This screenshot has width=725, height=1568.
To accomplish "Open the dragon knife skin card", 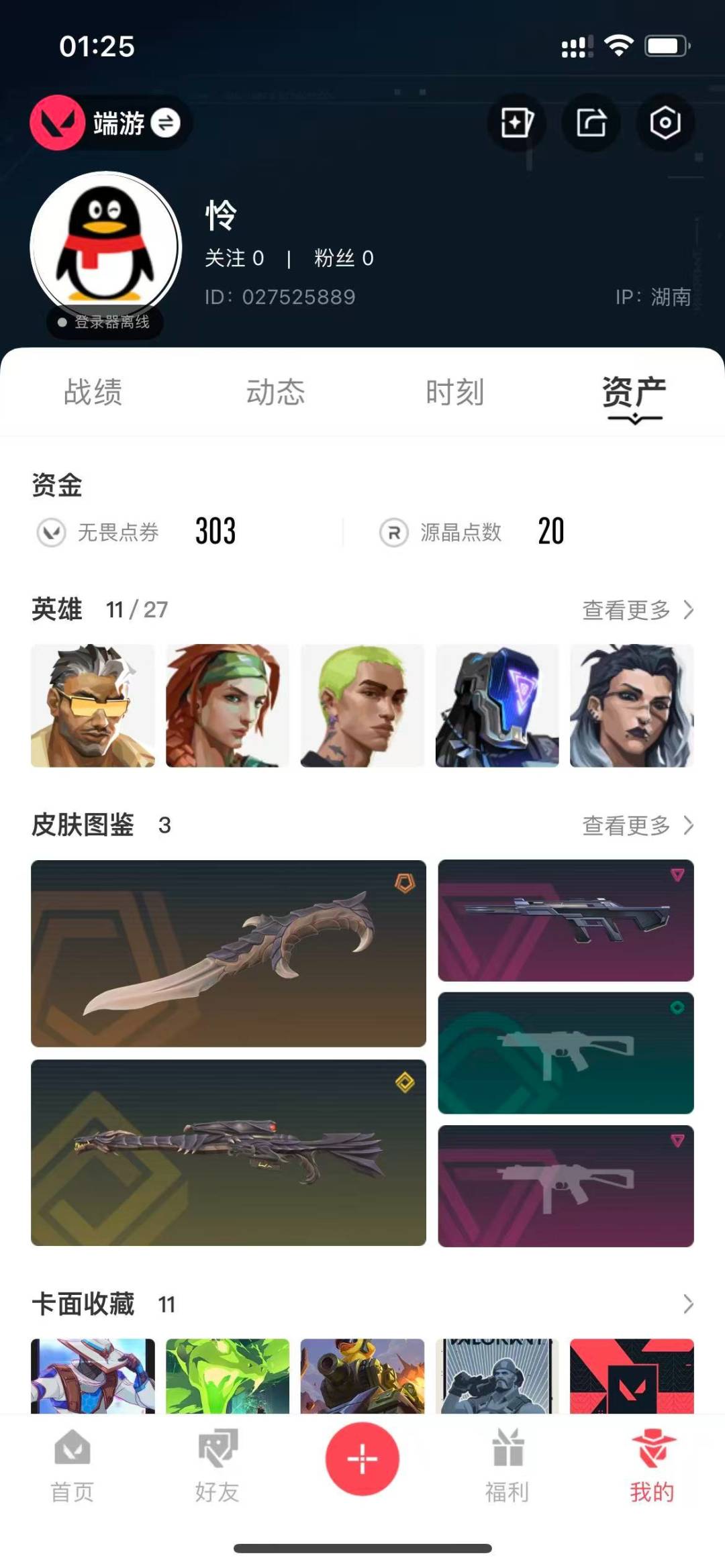I will (228, 953).
